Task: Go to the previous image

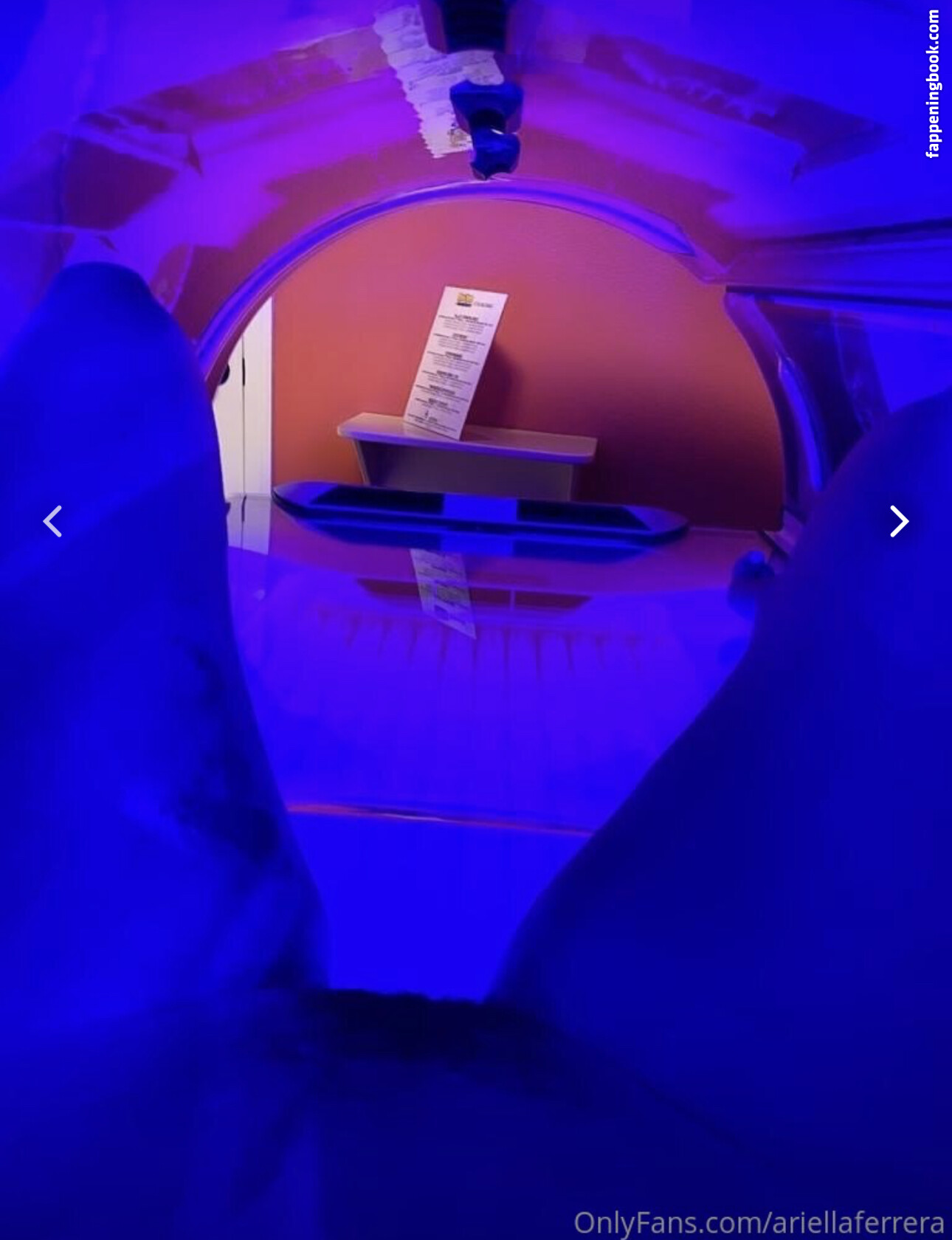Action: 52,522
